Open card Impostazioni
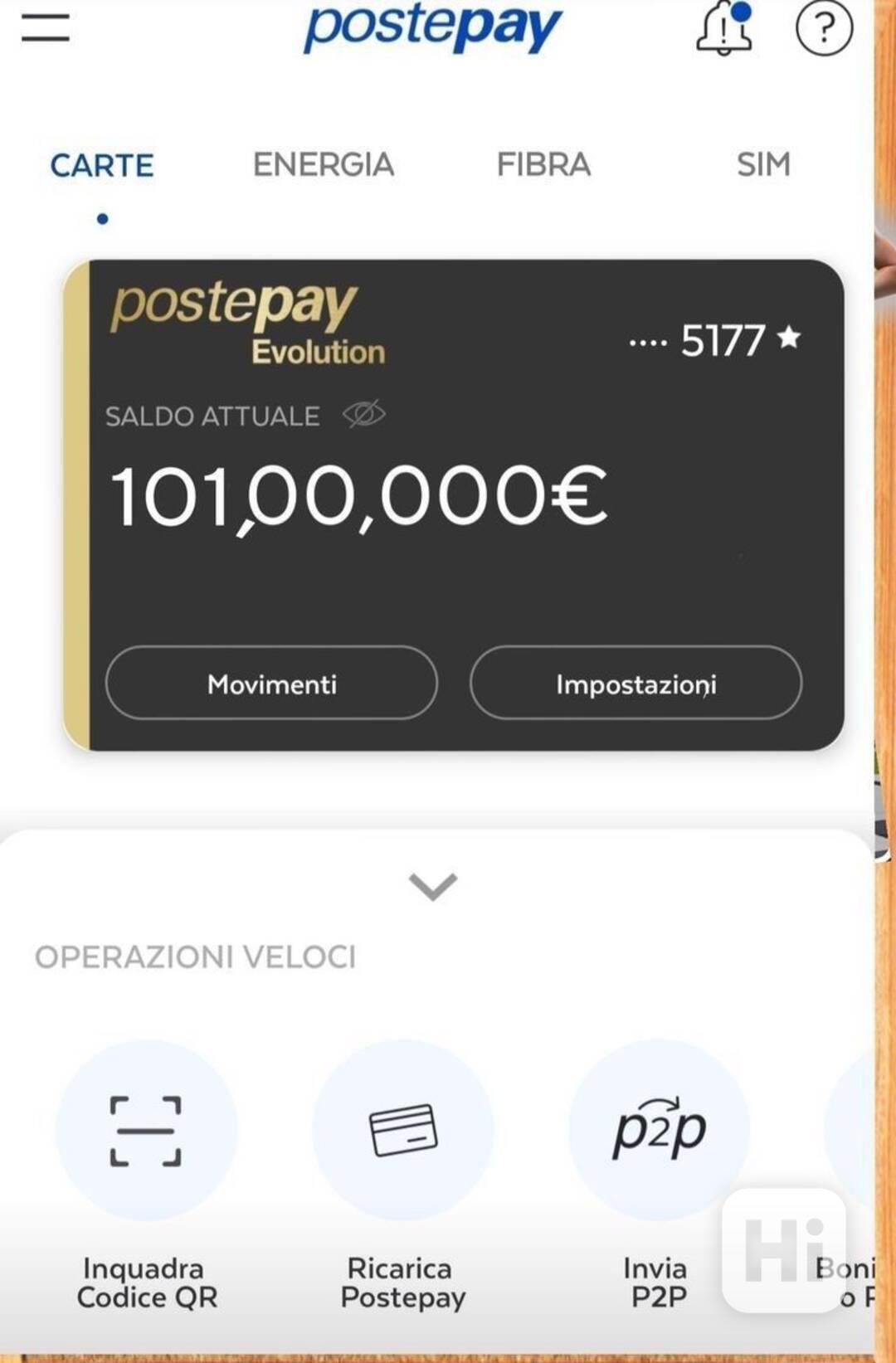Image resolution: width=896 pixels, height=1363 pixels. click(x=635, y=684)
